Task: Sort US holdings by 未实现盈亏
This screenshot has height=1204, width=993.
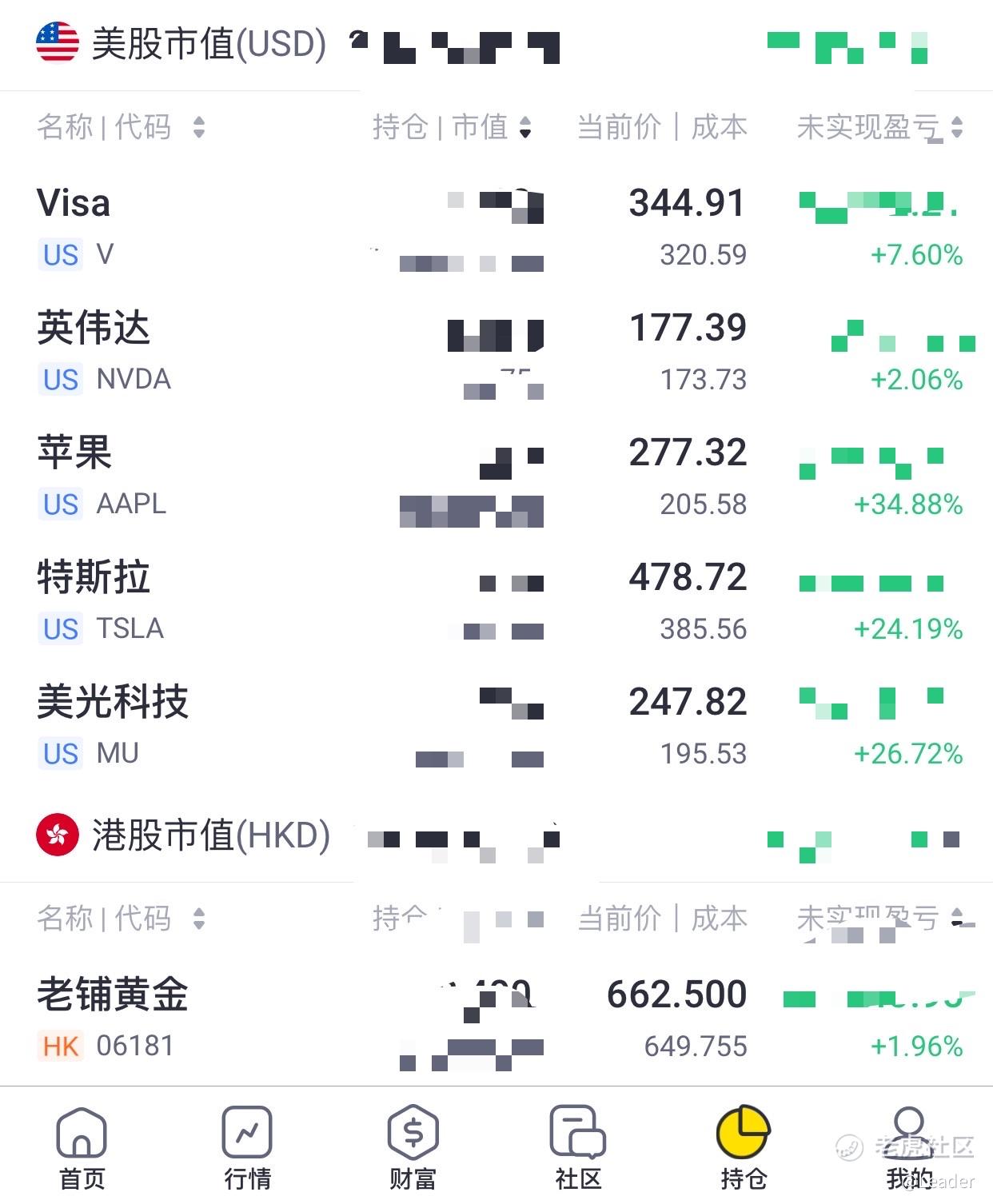Action: point(879,127)
